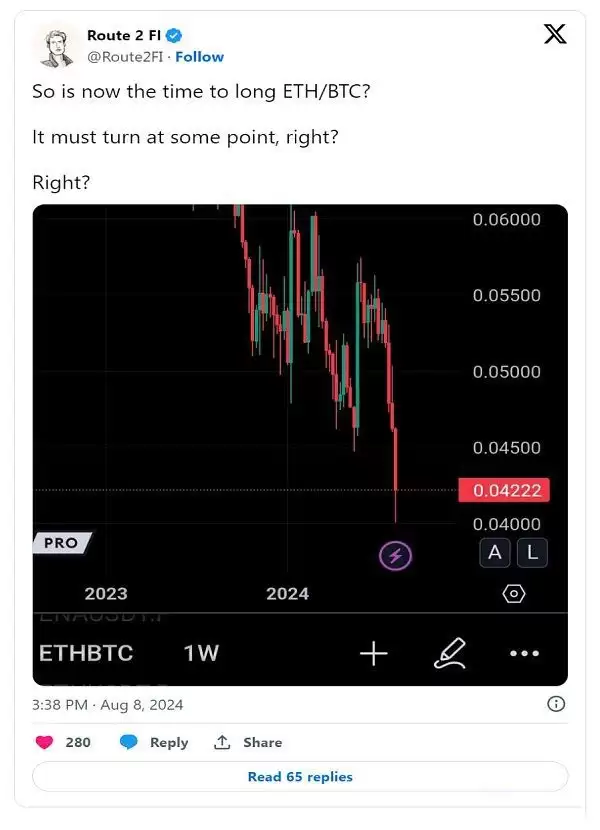Image resolution: width=600 pixels, height=830 pixels.
Task: Open the Aug 8, 2024 timestamp link
Action: 108,704
